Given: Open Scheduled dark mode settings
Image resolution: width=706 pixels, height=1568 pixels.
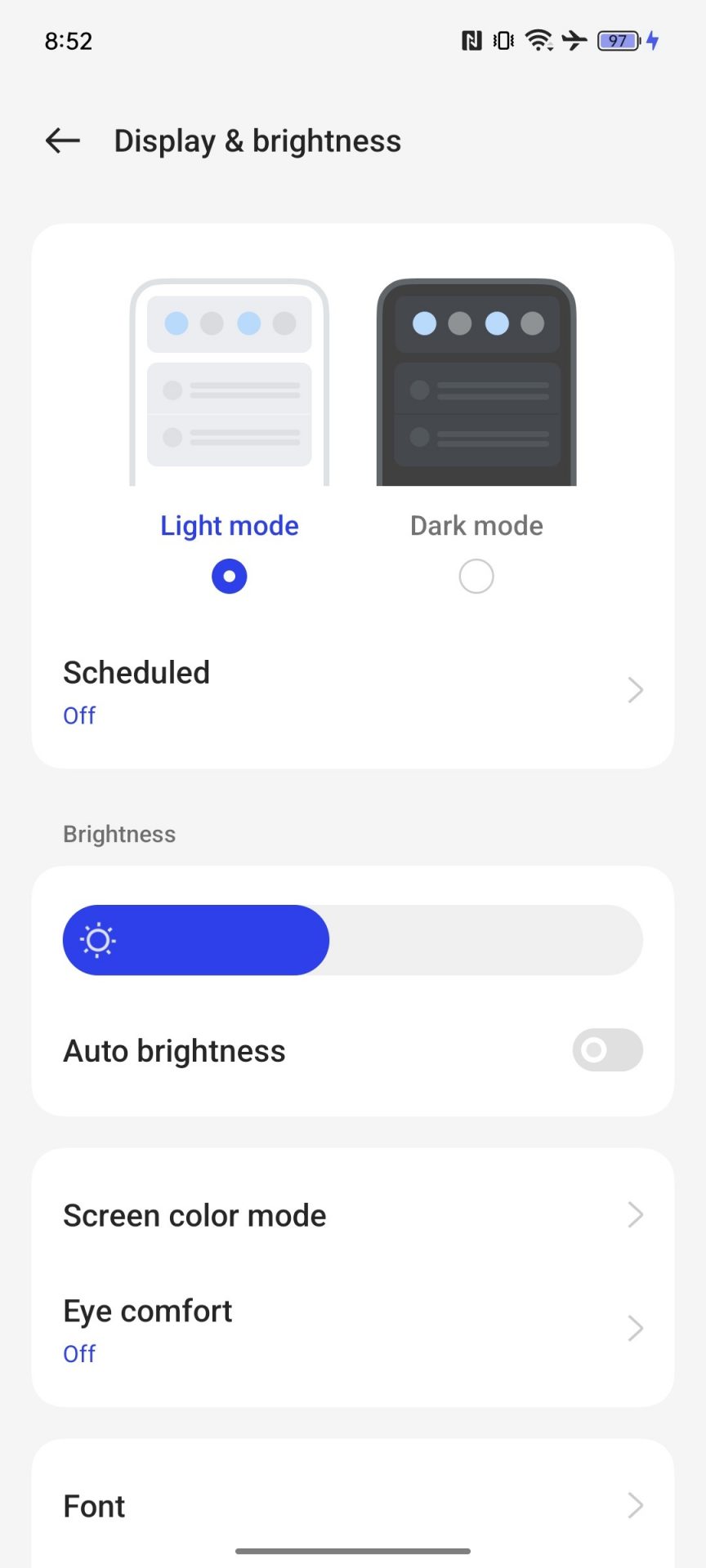Looking at the screenshot, I should (353, 691).
